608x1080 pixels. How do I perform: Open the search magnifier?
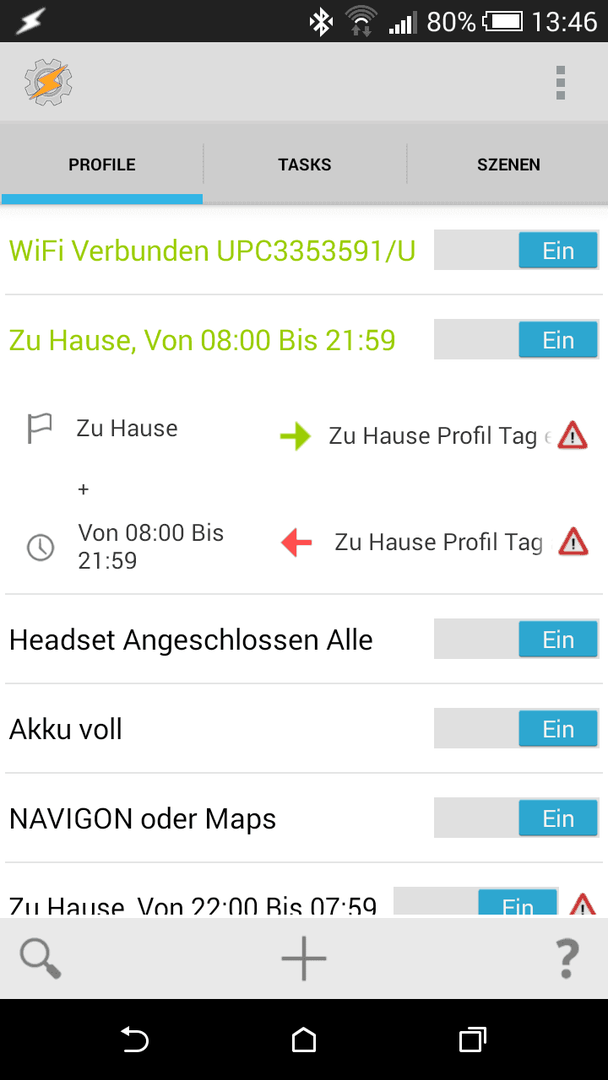41,958
